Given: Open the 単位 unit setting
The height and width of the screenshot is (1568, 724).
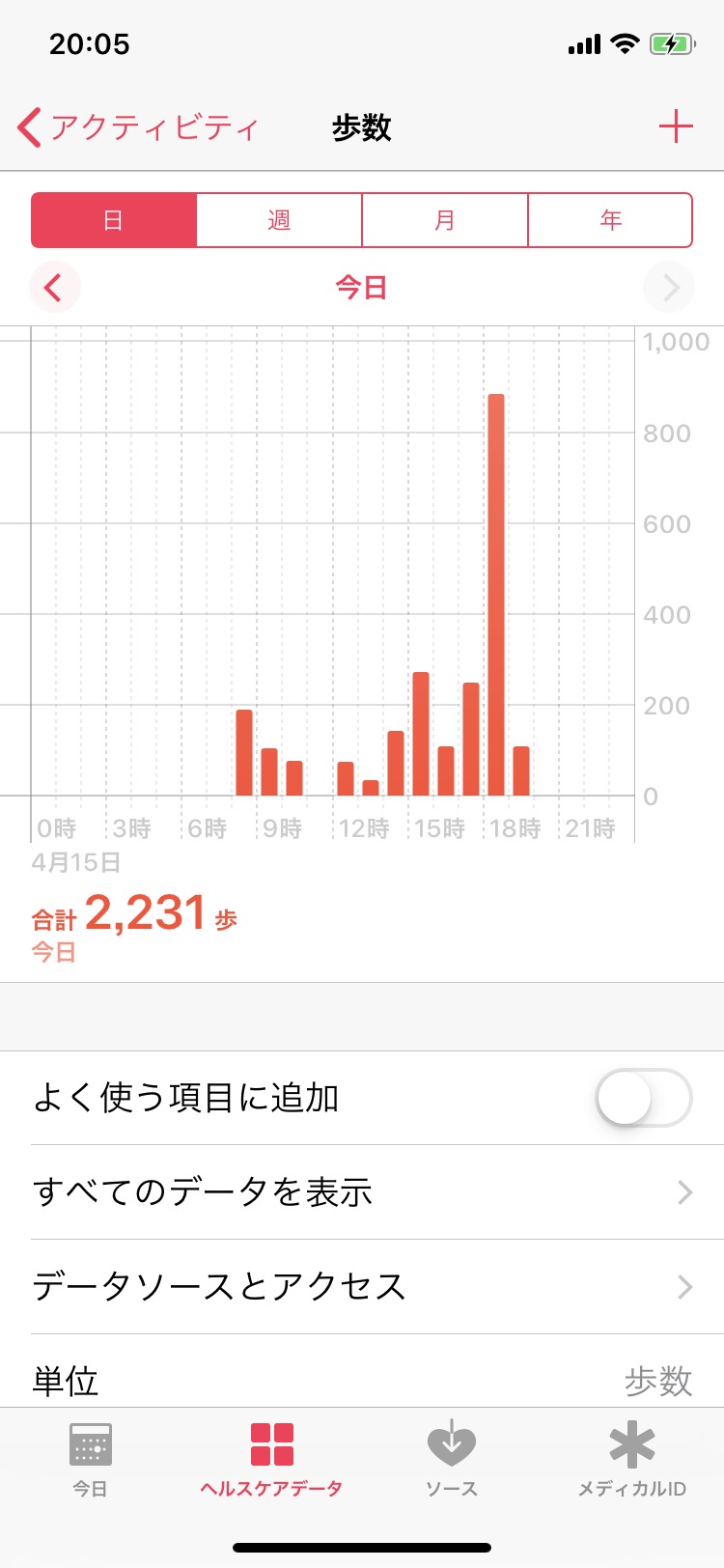Looking at the screenshot, I should pos(362,1379).
